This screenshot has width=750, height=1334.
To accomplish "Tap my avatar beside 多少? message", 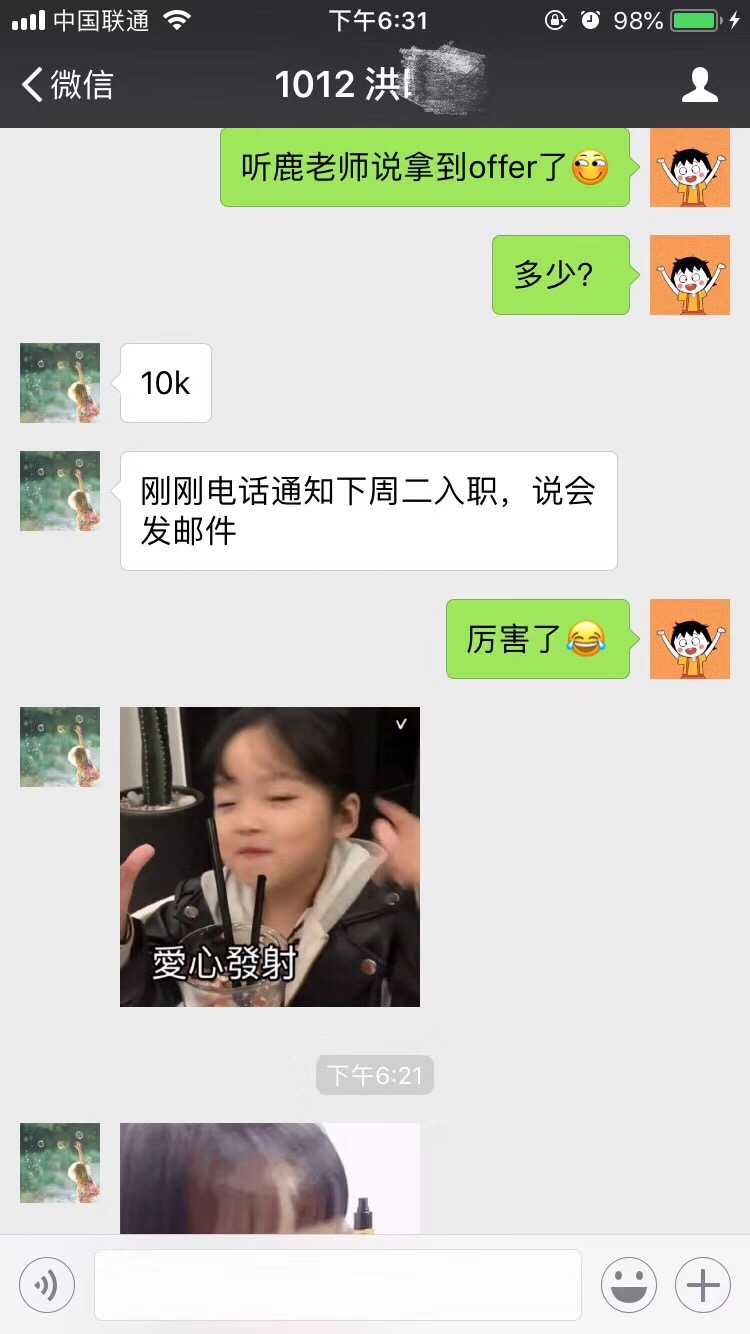I will (690, 275).
